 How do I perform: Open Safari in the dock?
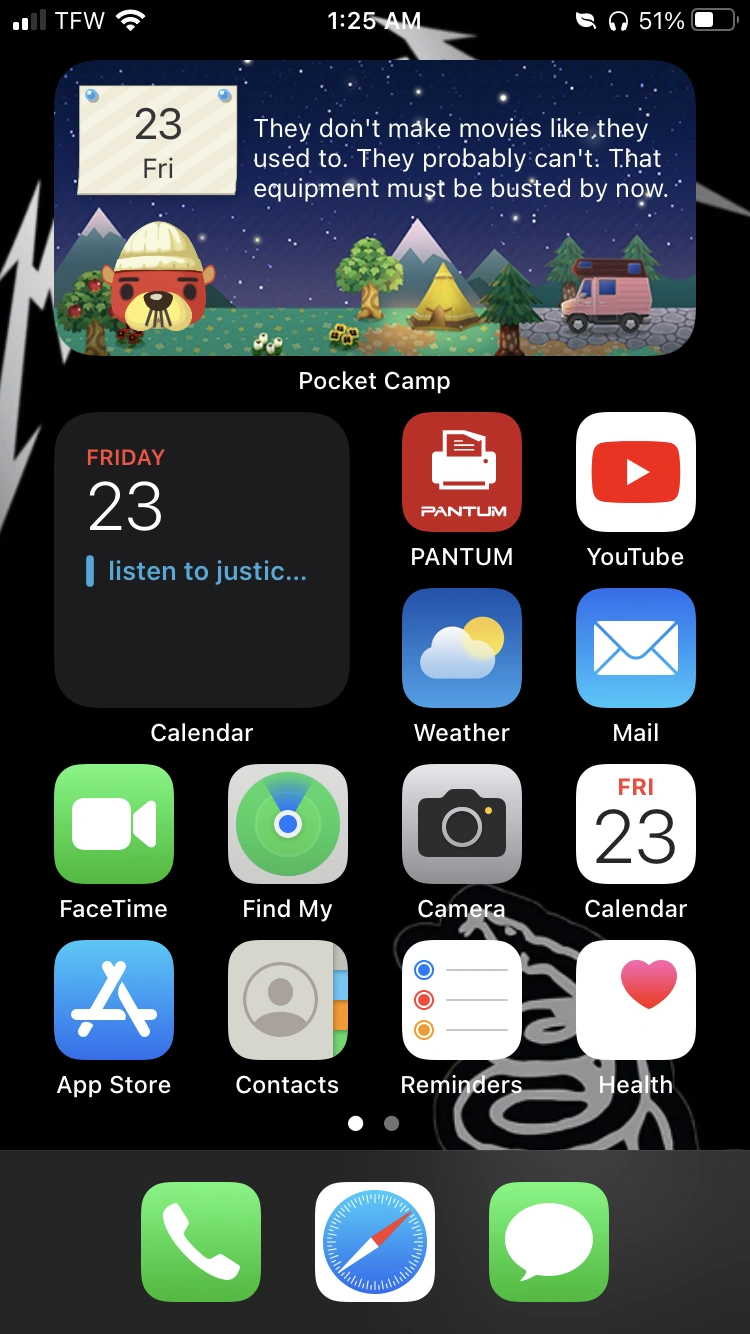[x=374, y=1240]
